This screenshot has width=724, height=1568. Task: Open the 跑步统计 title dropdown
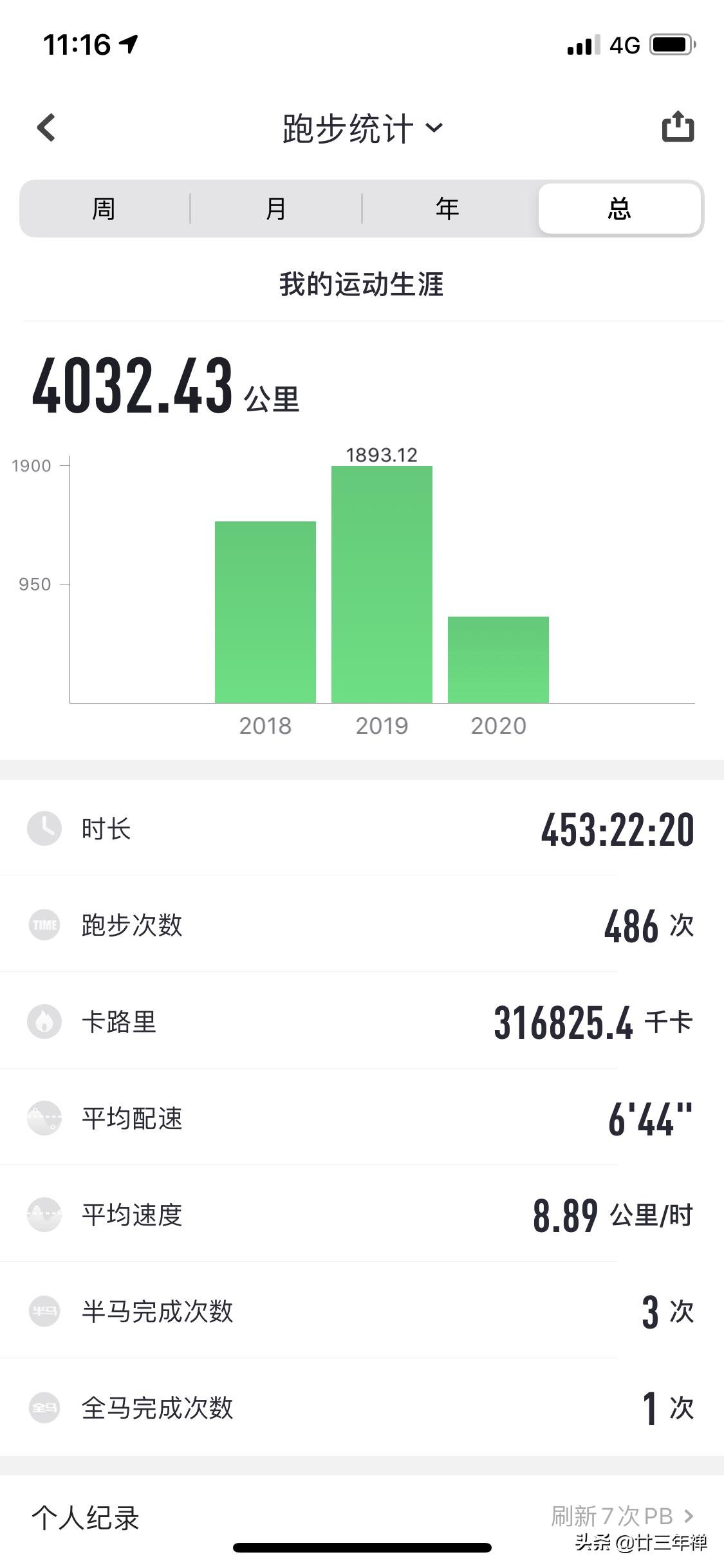435,127
